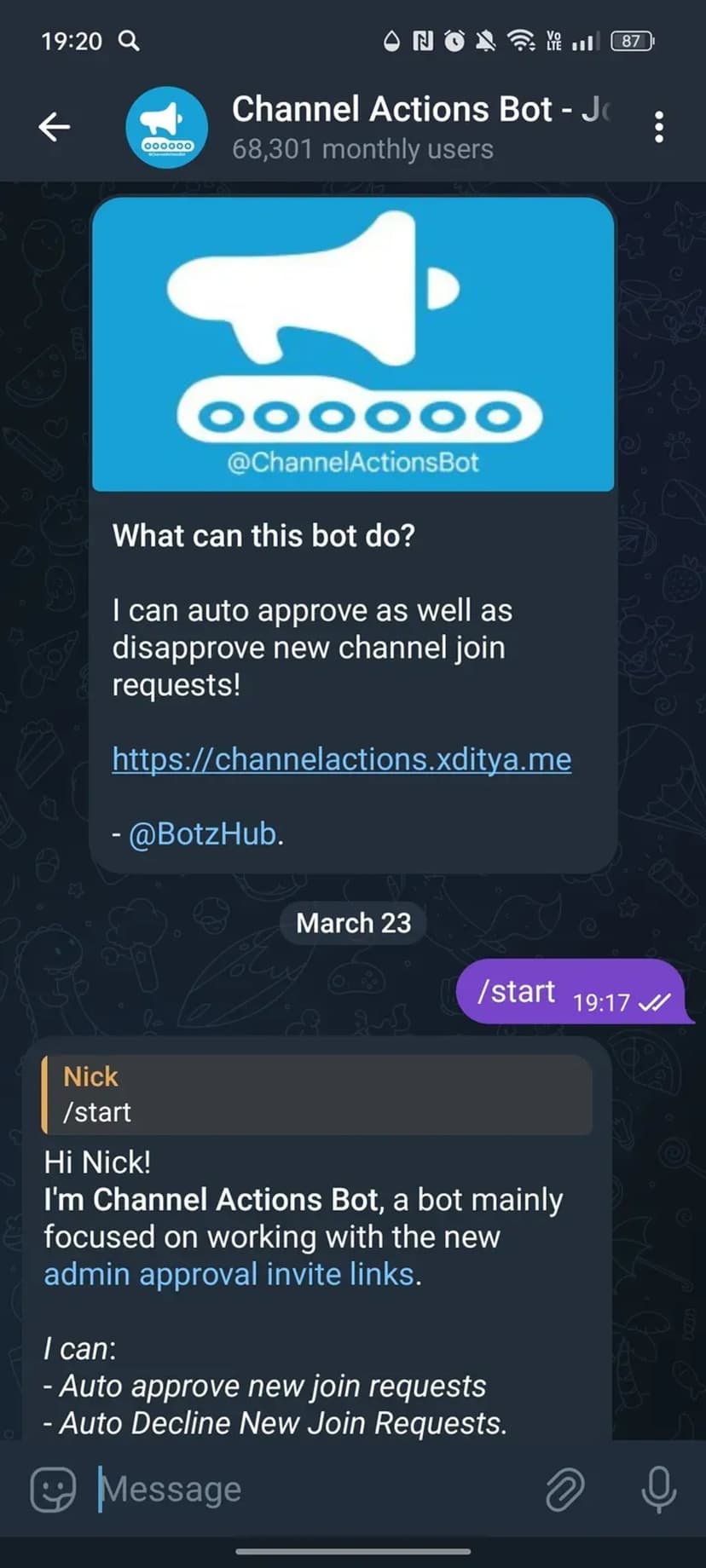Jump to the quoted Nick /start message
This screenshot has height=1568, width=706.
[x=316, y=1094]
